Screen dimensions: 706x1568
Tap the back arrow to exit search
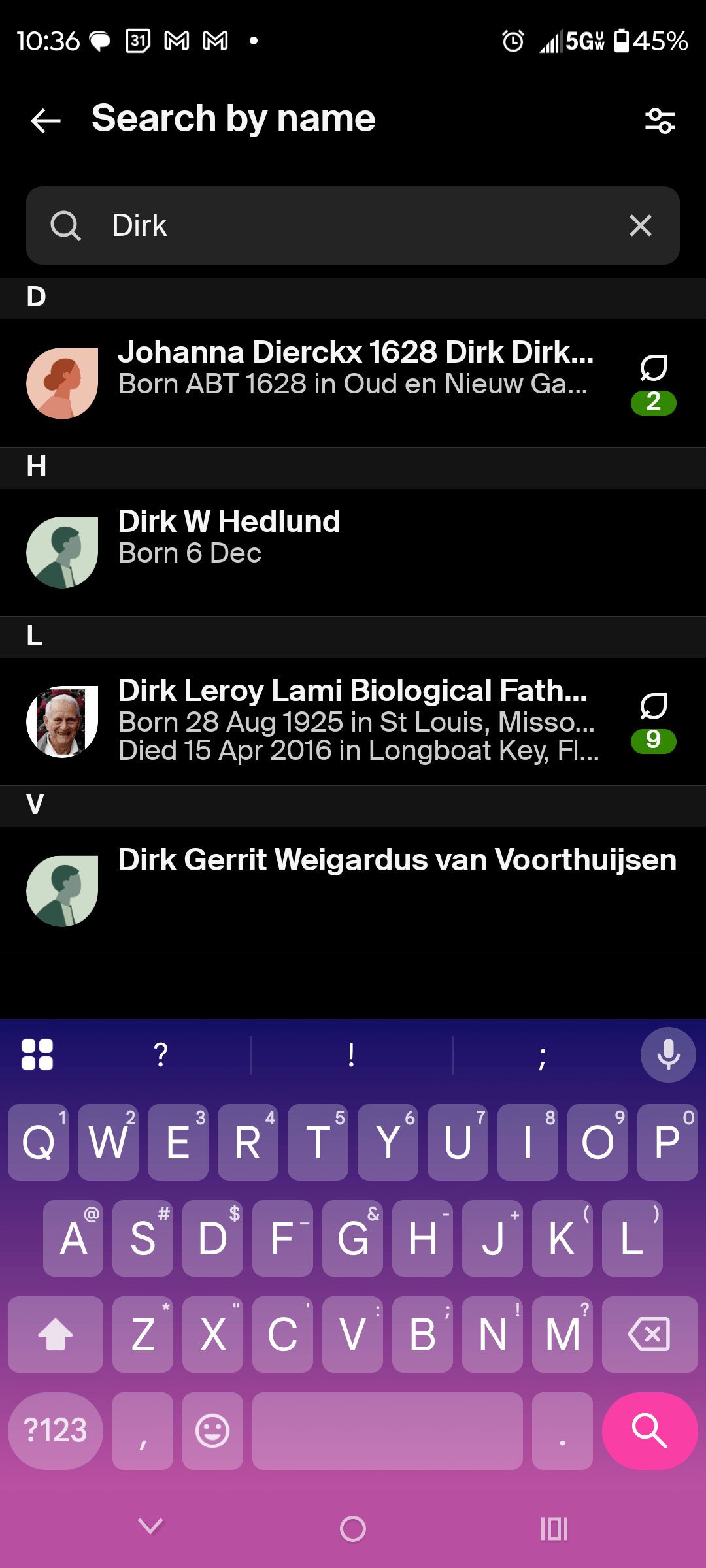[44, 120]
